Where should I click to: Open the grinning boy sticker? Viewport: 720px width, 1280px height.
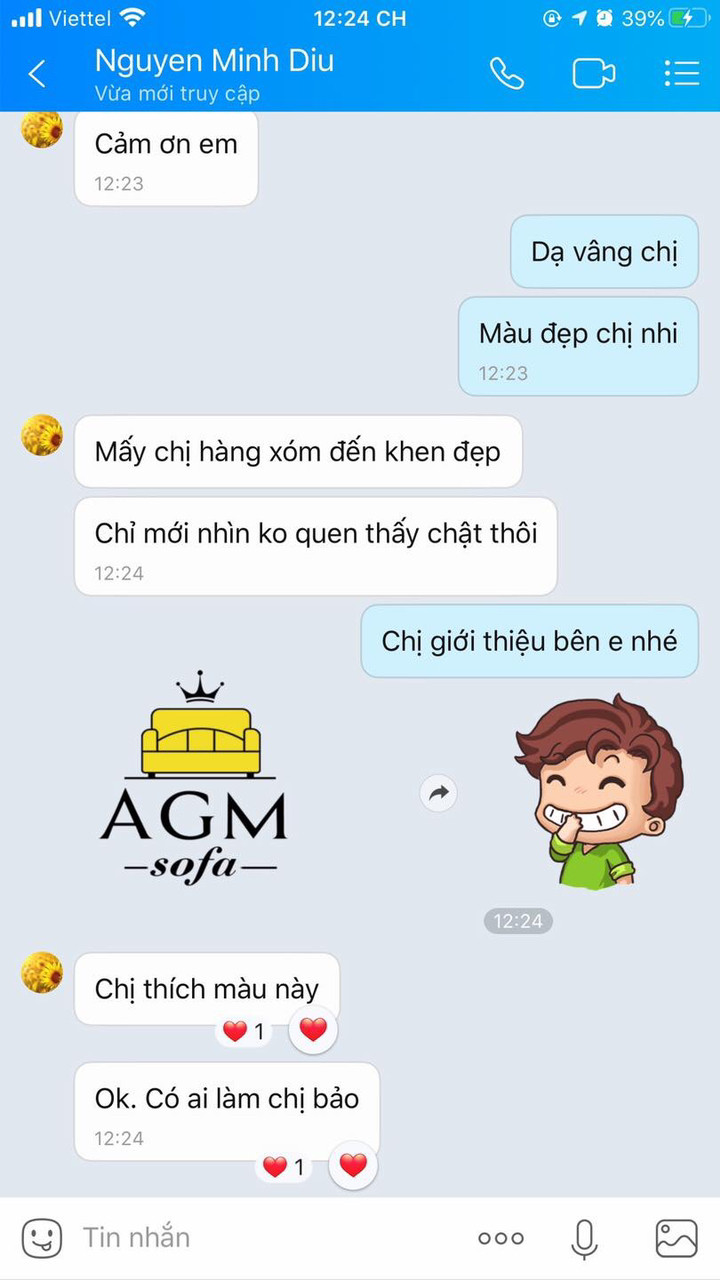coord(599,791)
